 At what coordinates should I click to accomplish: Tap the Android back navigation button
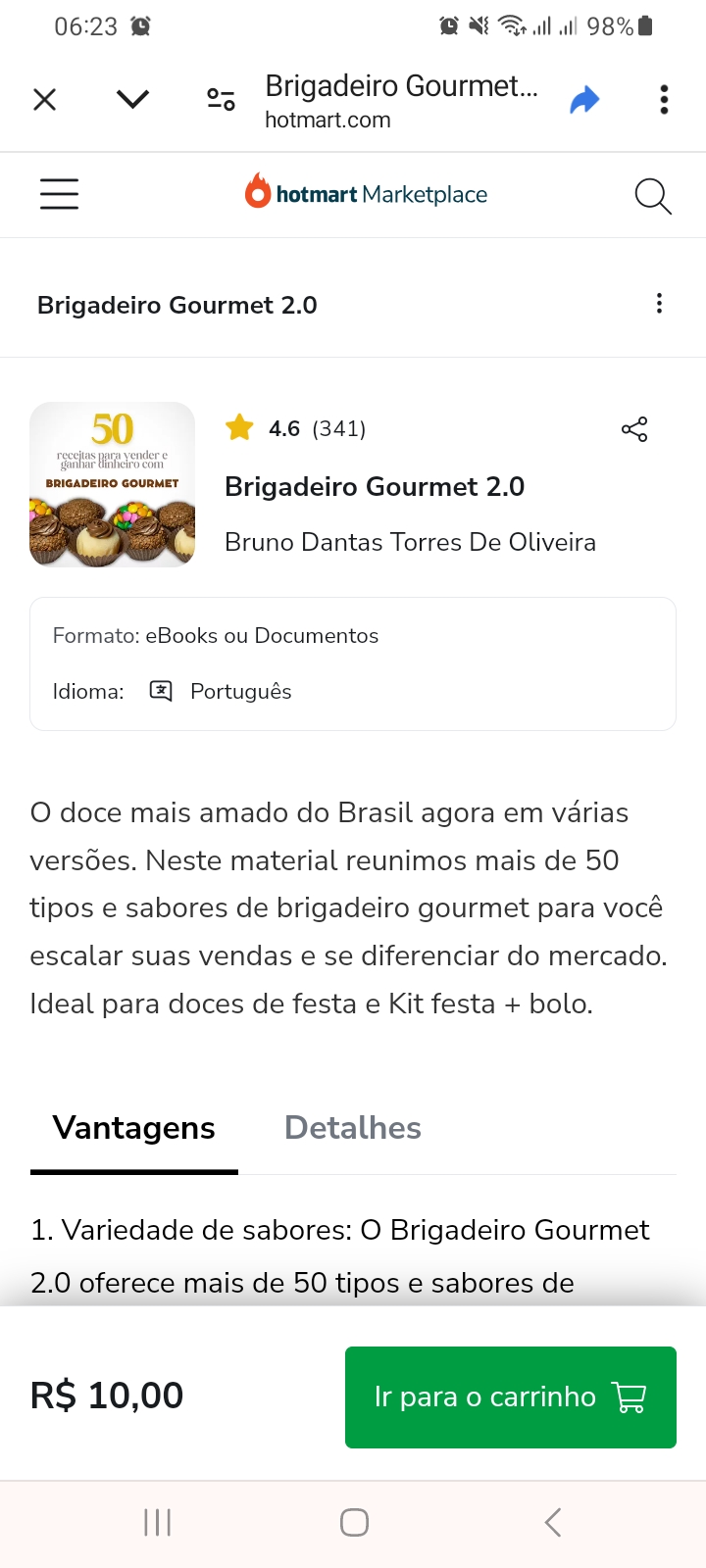[x=551, y=1522]
